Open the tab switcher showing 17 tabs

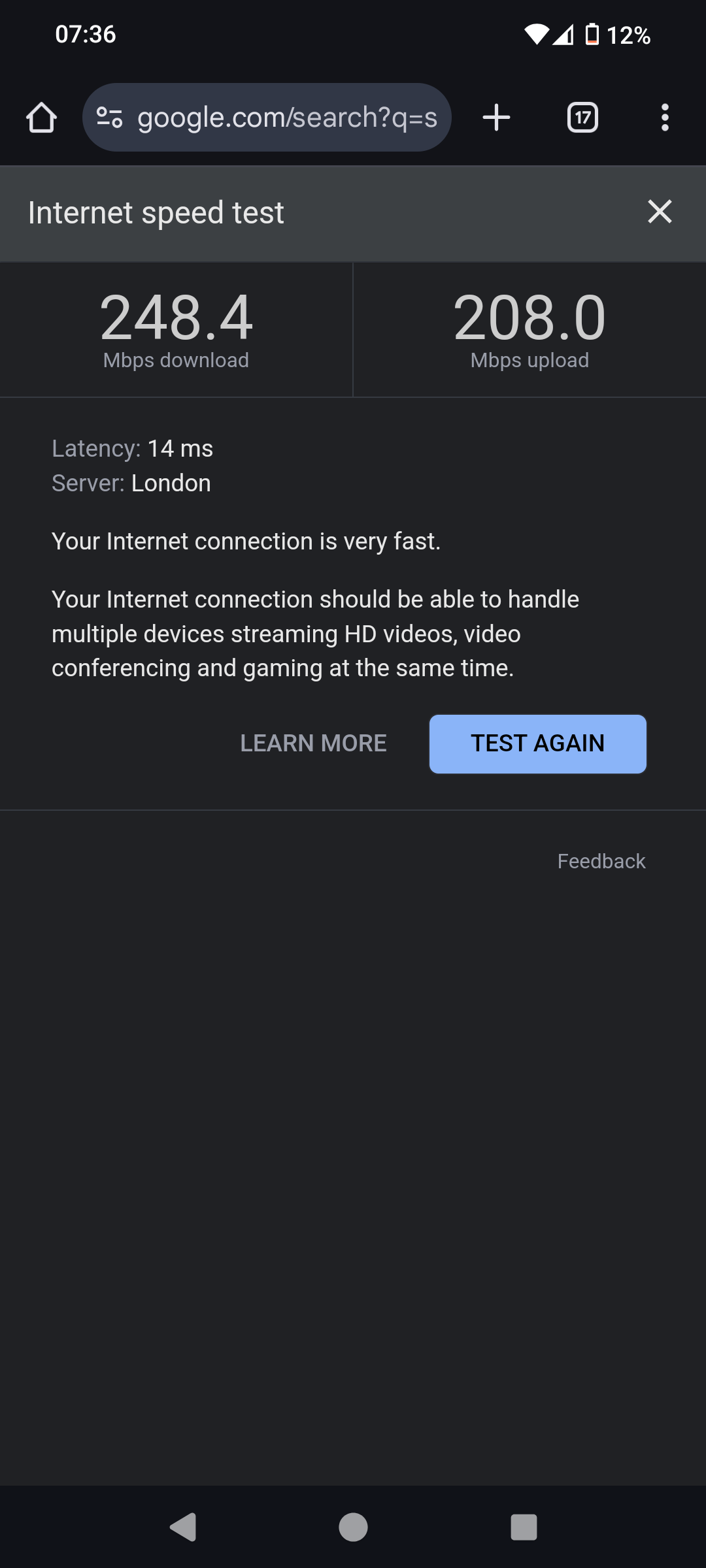(x=582, y=118)
